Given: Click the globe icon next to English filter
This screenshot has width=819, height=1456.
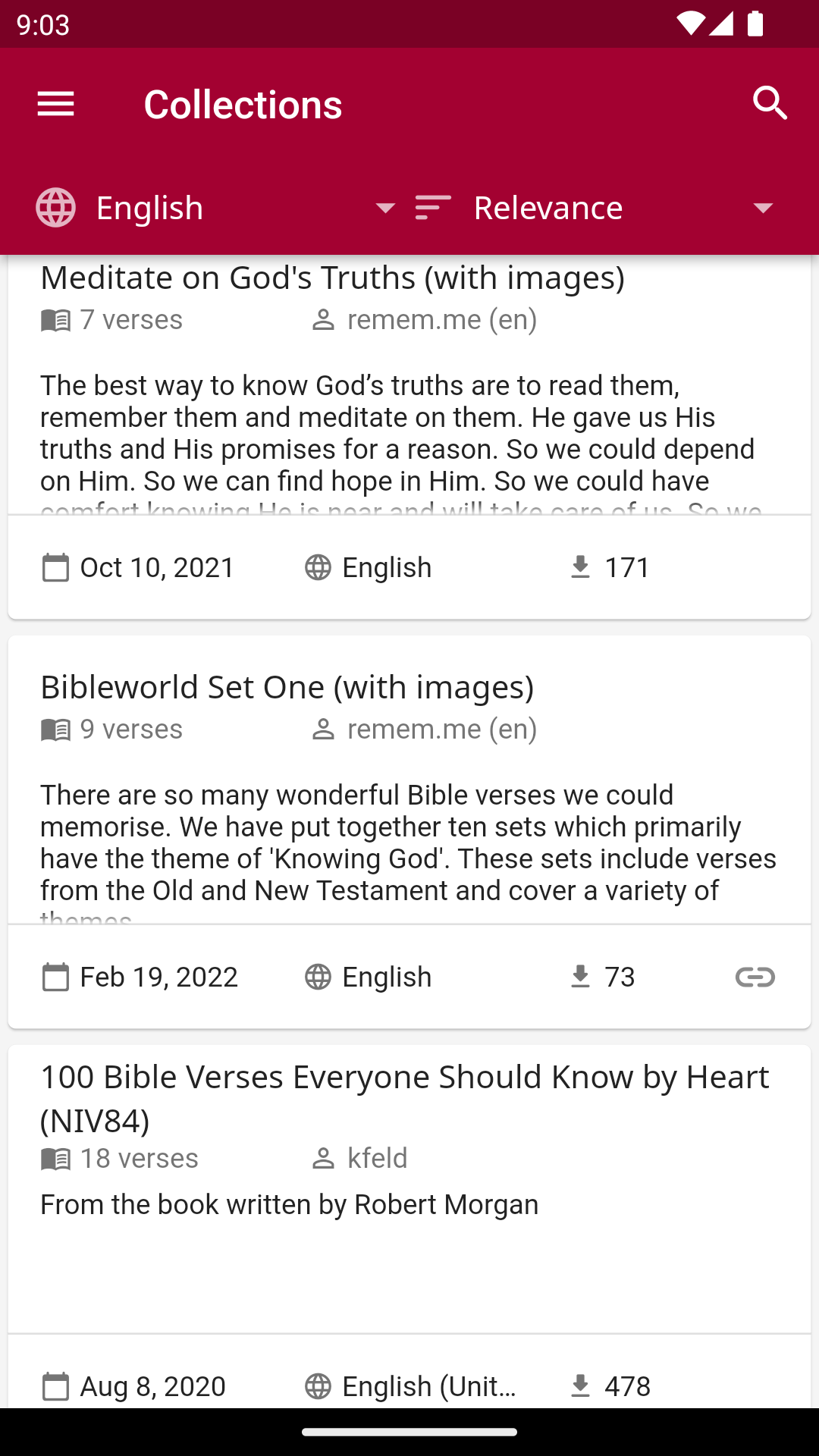Looking at the screenshot, I should click(x=55, y=207).
